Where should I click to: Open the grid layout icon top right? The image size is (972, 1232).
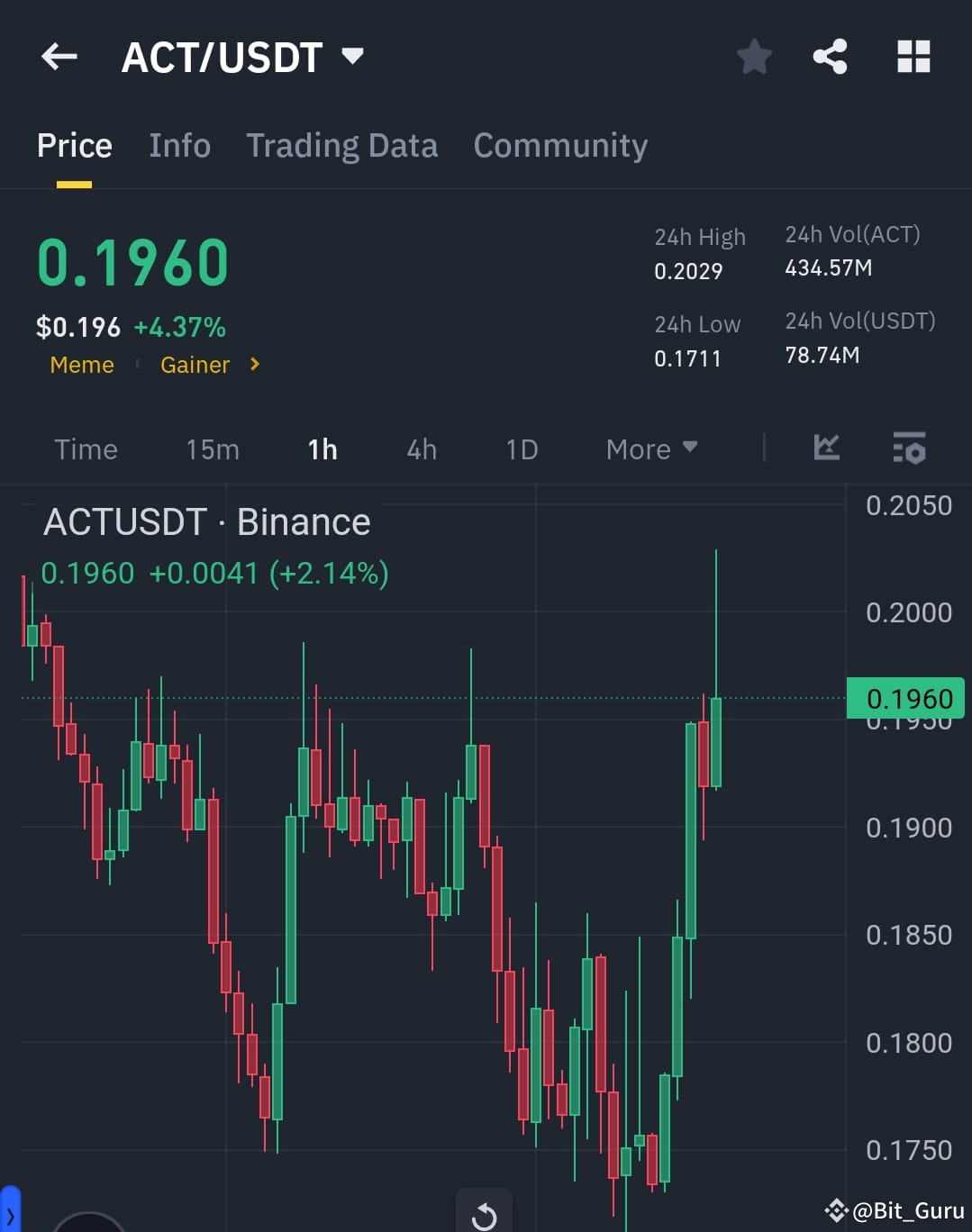(913, 56)
